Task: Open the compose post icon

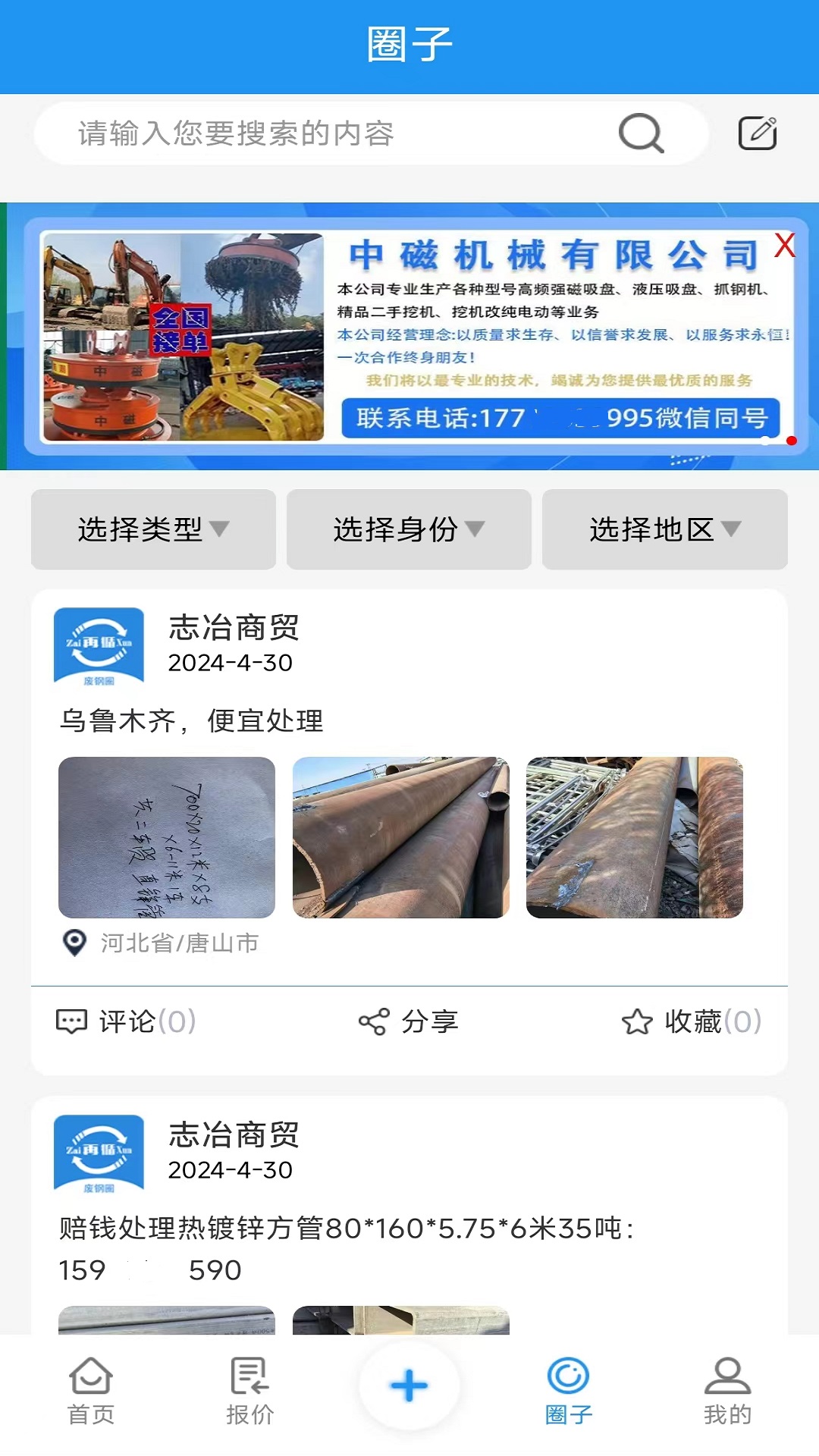Action: (x=758, y=133)
